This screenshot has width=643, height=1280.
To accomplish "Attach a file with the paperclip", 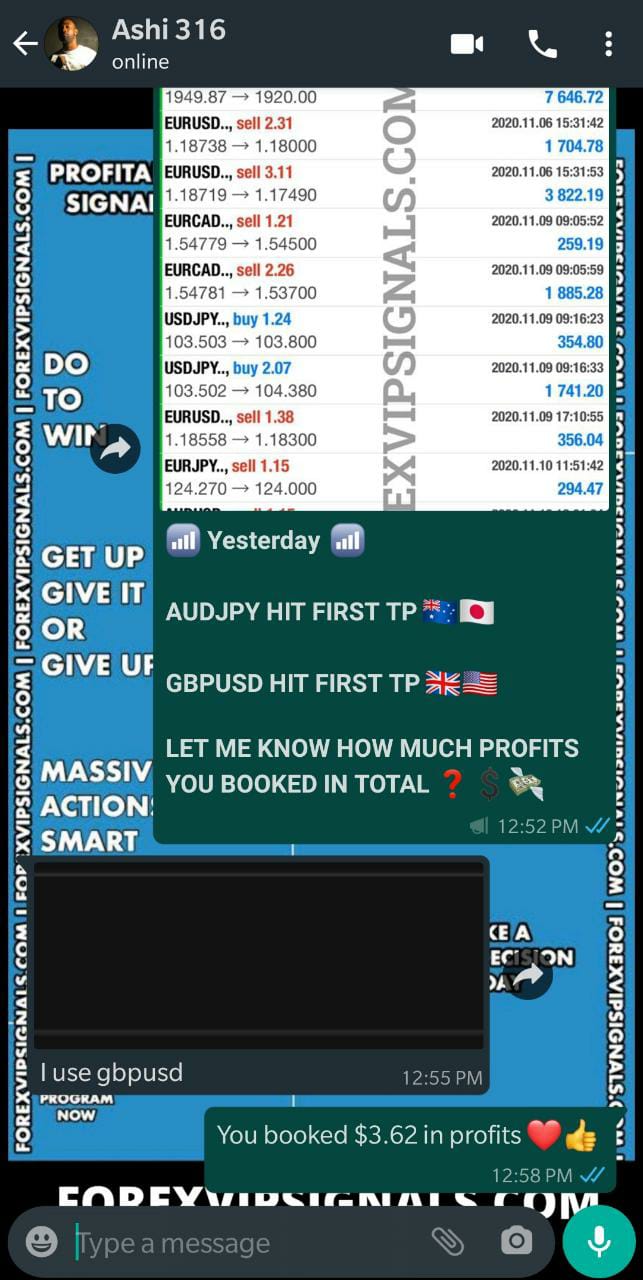I will point(447,1242).
